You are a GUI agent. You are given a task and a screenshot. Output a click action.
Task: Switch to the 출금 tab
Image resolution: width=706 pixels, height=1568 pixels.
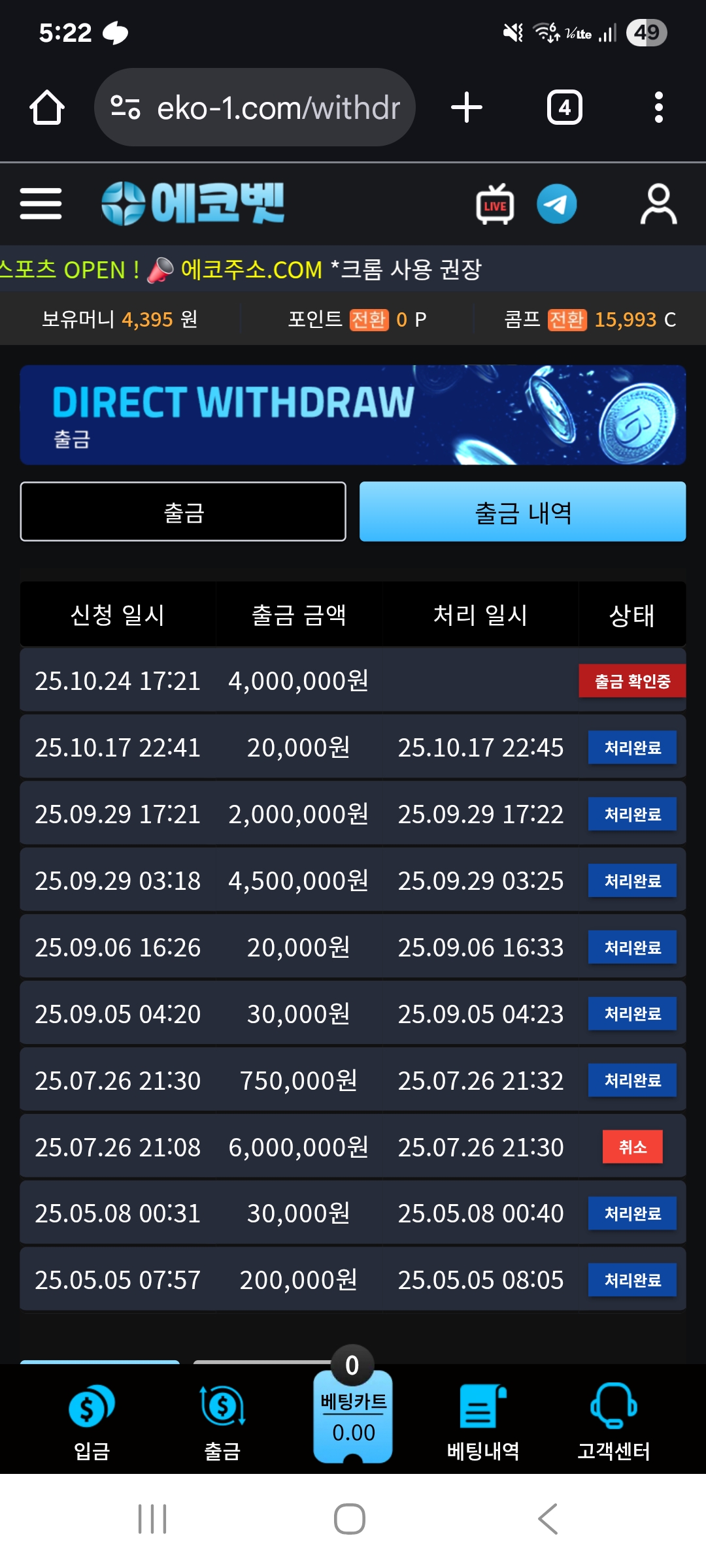(x=183, y=512)
